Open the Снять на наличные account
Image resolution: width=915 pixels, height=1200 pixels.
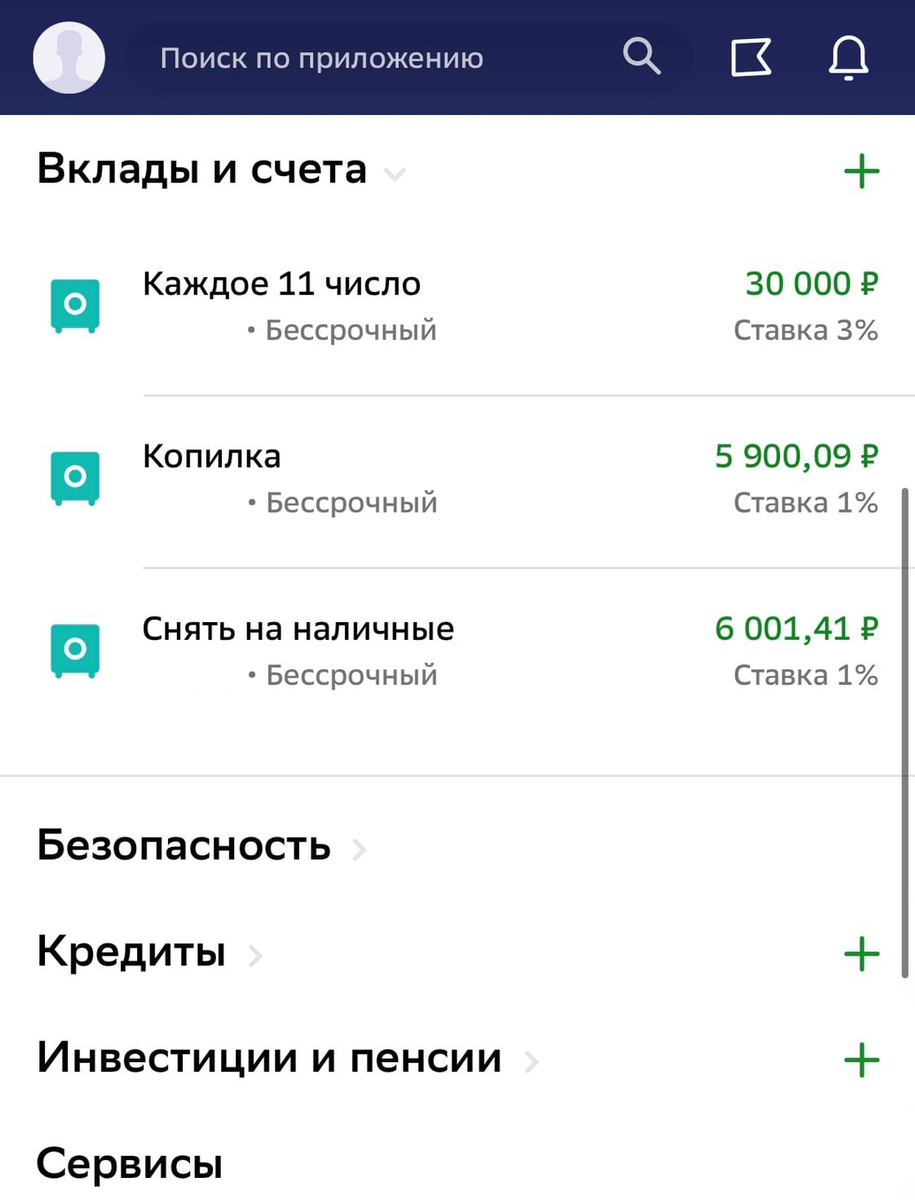pyautogui.click(x=460, y=651)
